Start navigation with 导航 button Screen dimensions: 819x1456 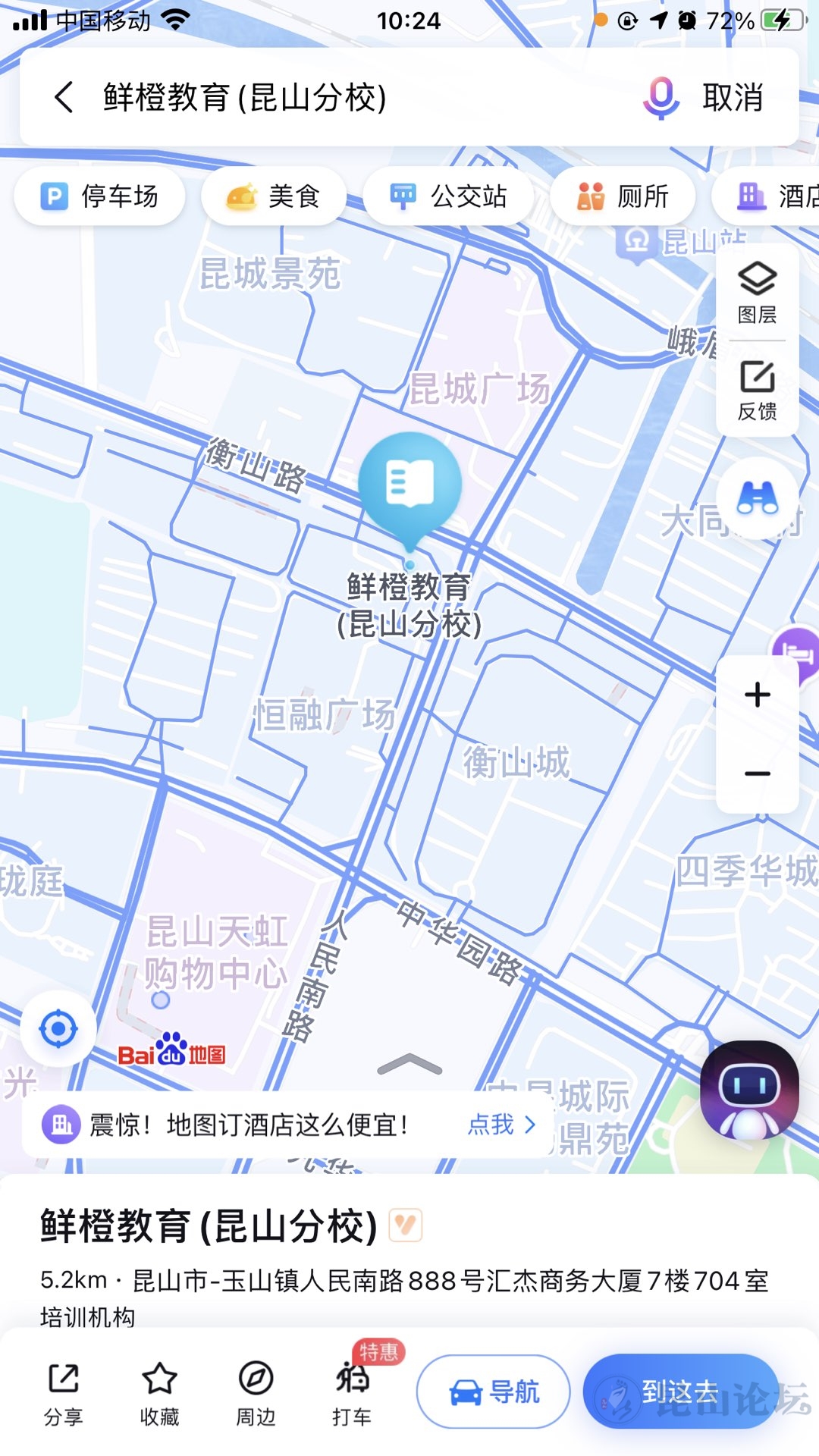(x=494, y=1392)
